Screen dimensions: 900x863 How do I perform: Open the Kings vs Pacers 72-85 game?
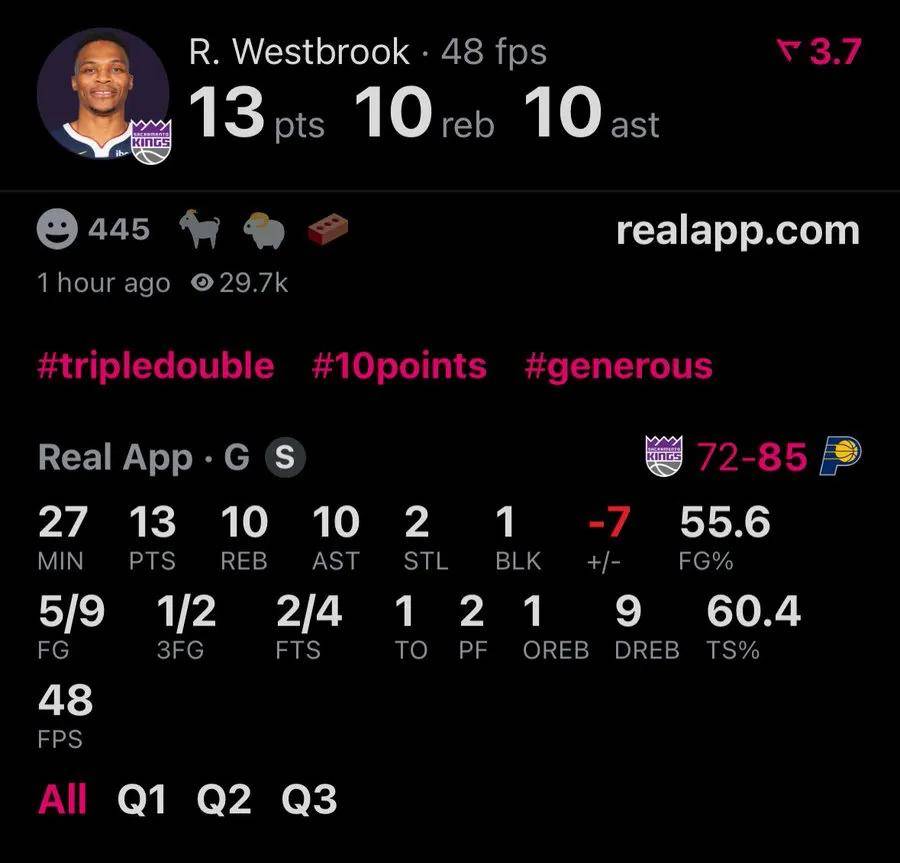pyautogui.click(x=754, y=457)
